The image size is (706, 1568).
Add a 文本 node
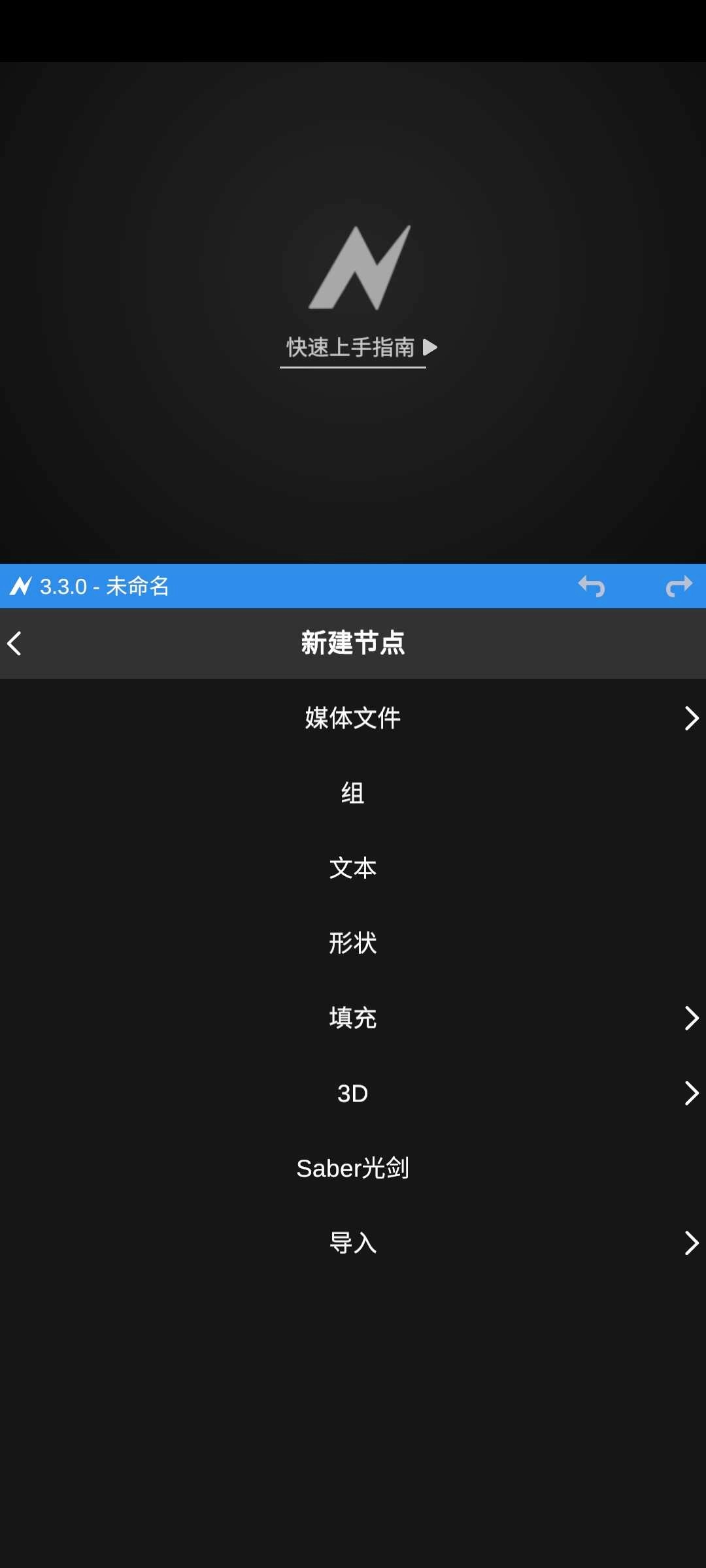tap(353, 868)
